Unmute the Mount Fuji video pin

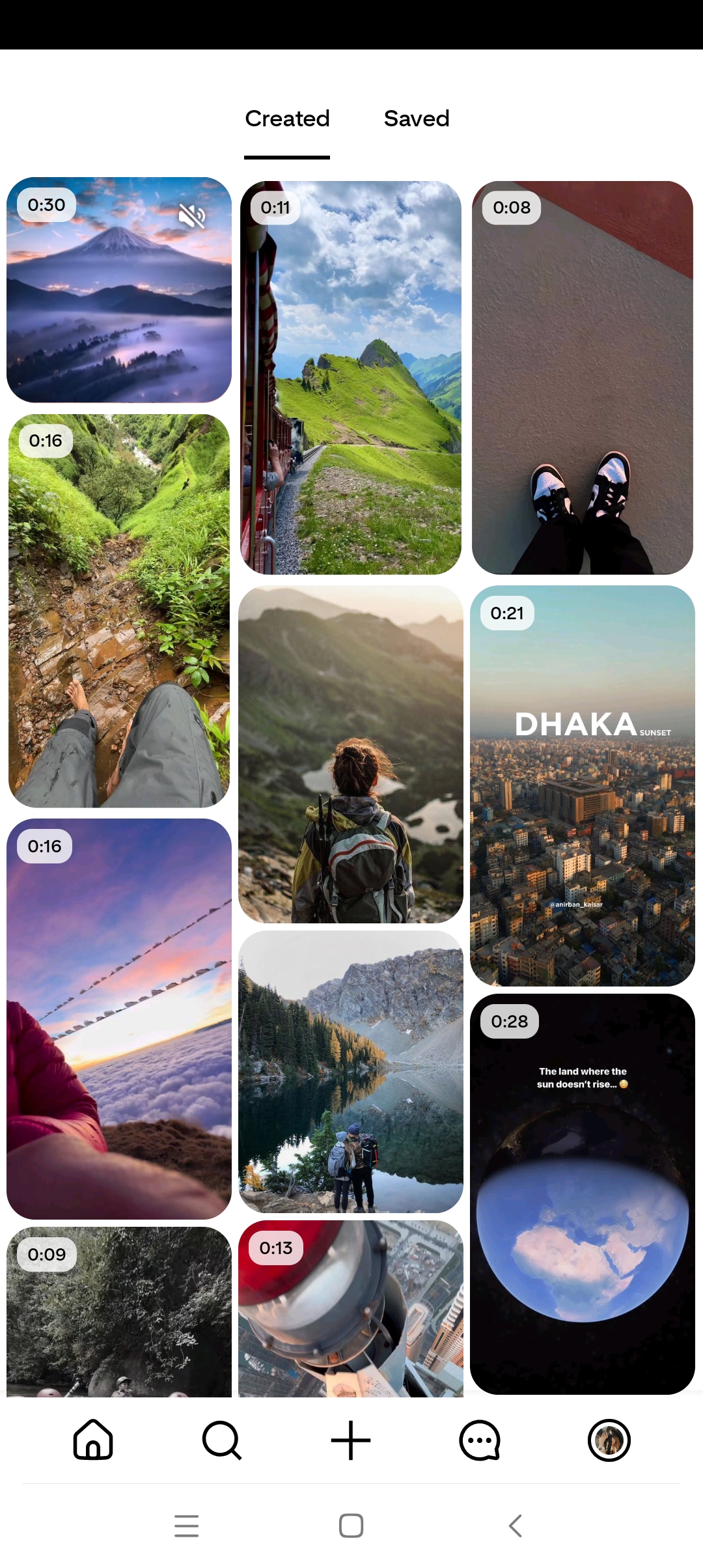pyautogui.click(x=192, y=216)
